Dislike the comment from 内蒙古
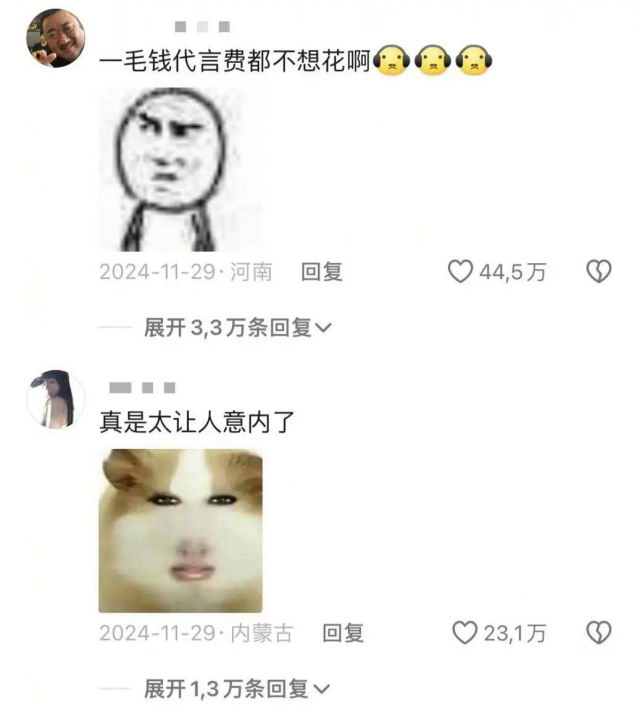 tap(598, 632)
